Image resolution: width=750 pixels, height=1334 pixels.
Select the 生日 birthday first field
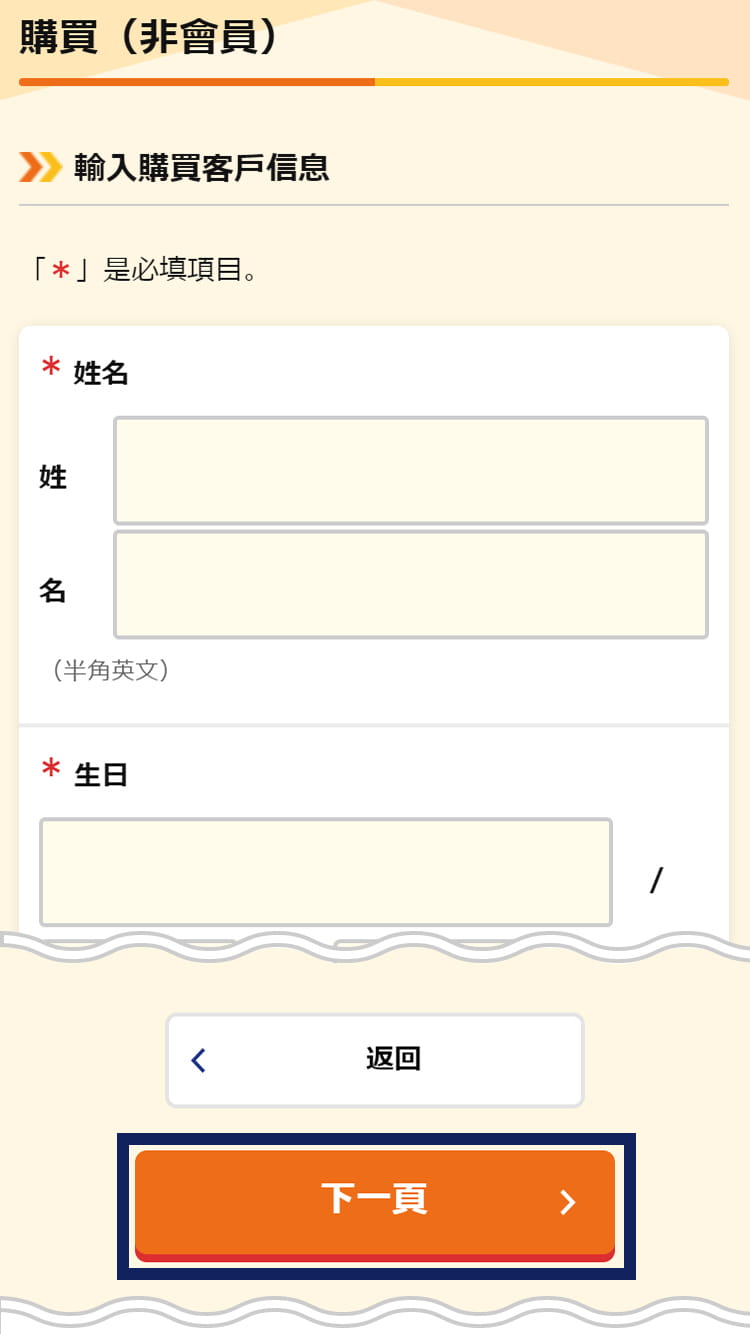click(326, 872)
